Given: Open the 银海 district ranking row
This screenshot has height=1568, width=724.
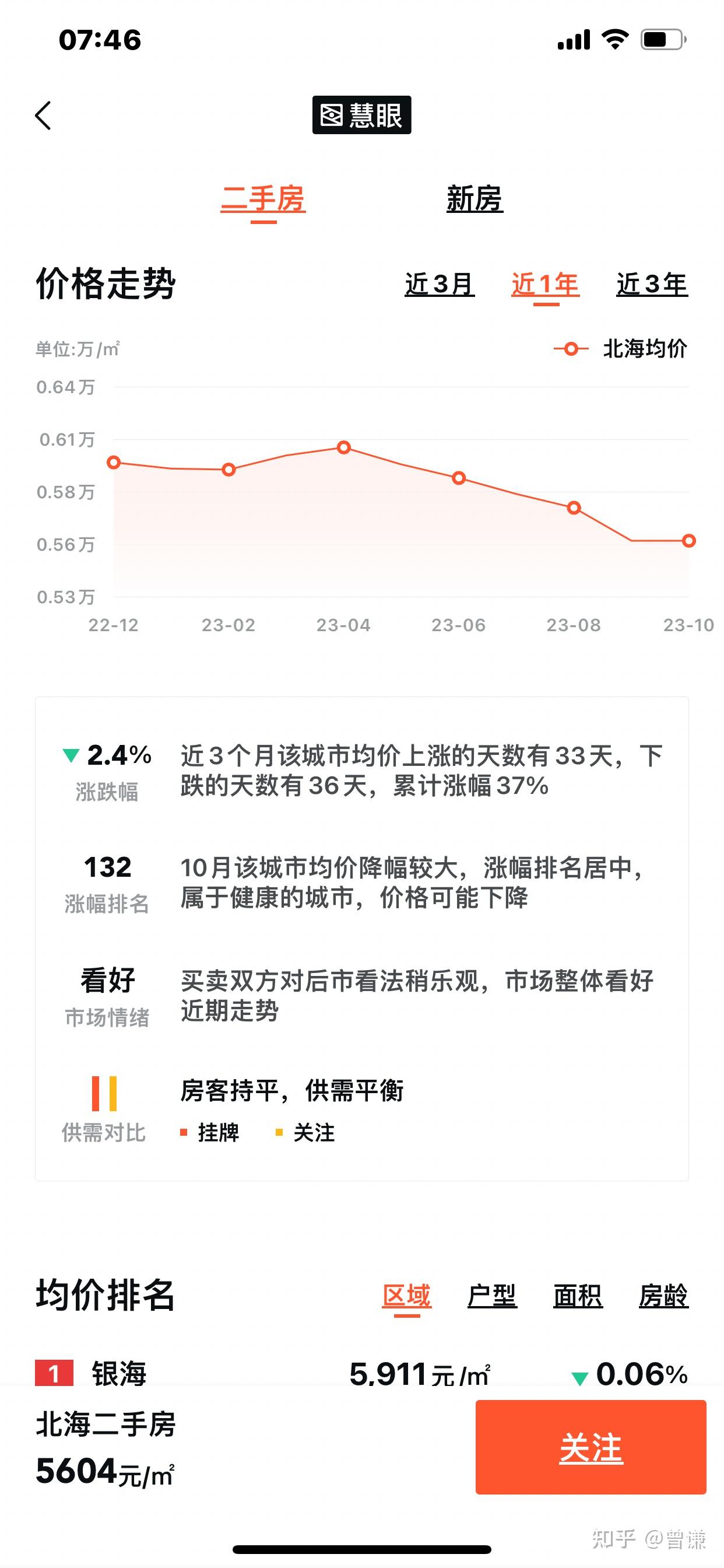Looking at the screenshot, I should (361, 1373).
